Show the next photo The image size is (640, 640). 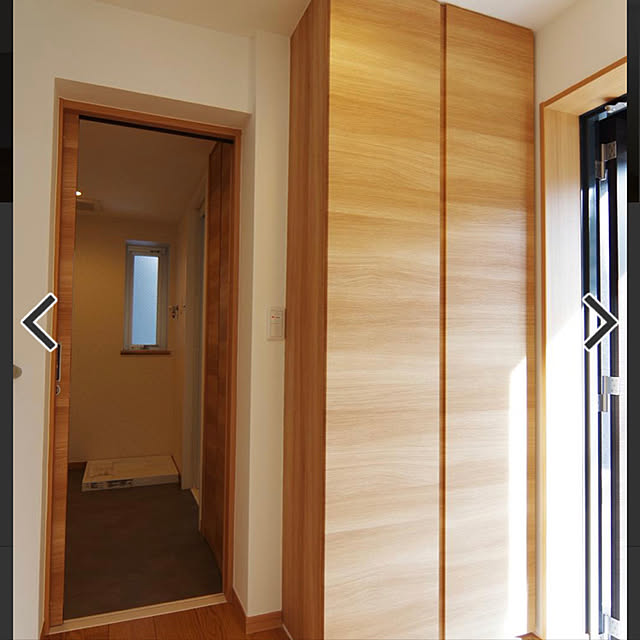[x=600, y=322]
